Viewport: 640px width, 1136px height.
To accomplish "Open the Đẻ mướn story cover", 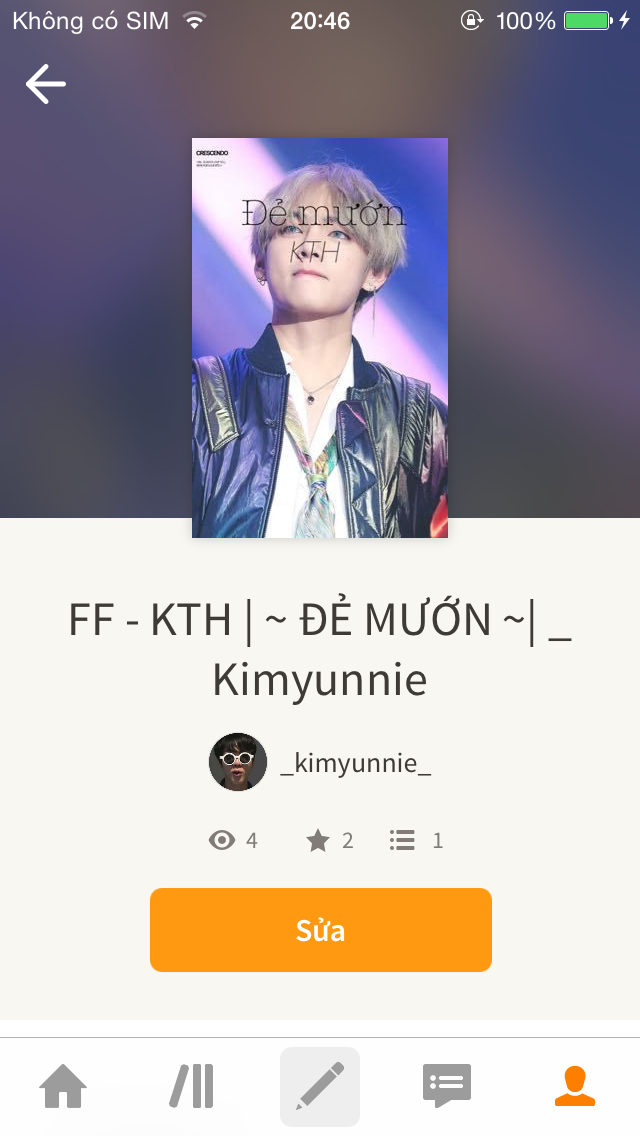I will pyautogui.click(x=320, y=338).
